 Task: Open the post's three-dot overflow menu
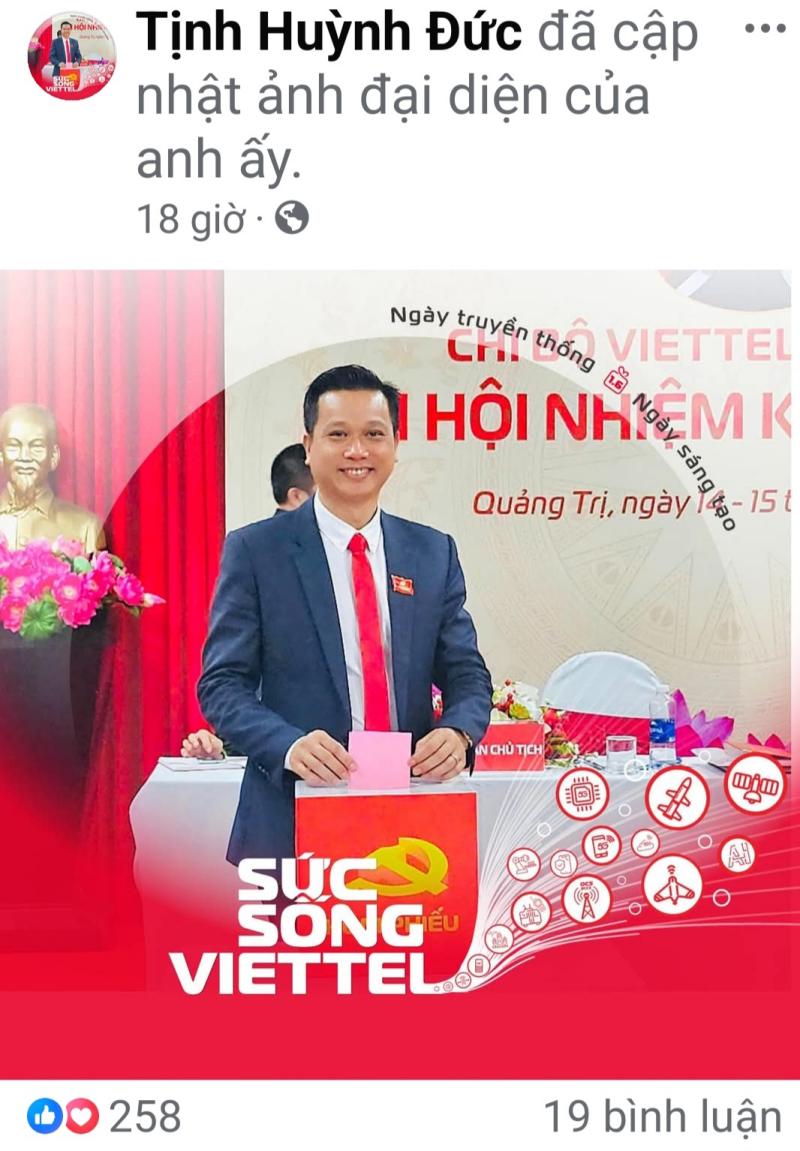[x=765, y=29]
